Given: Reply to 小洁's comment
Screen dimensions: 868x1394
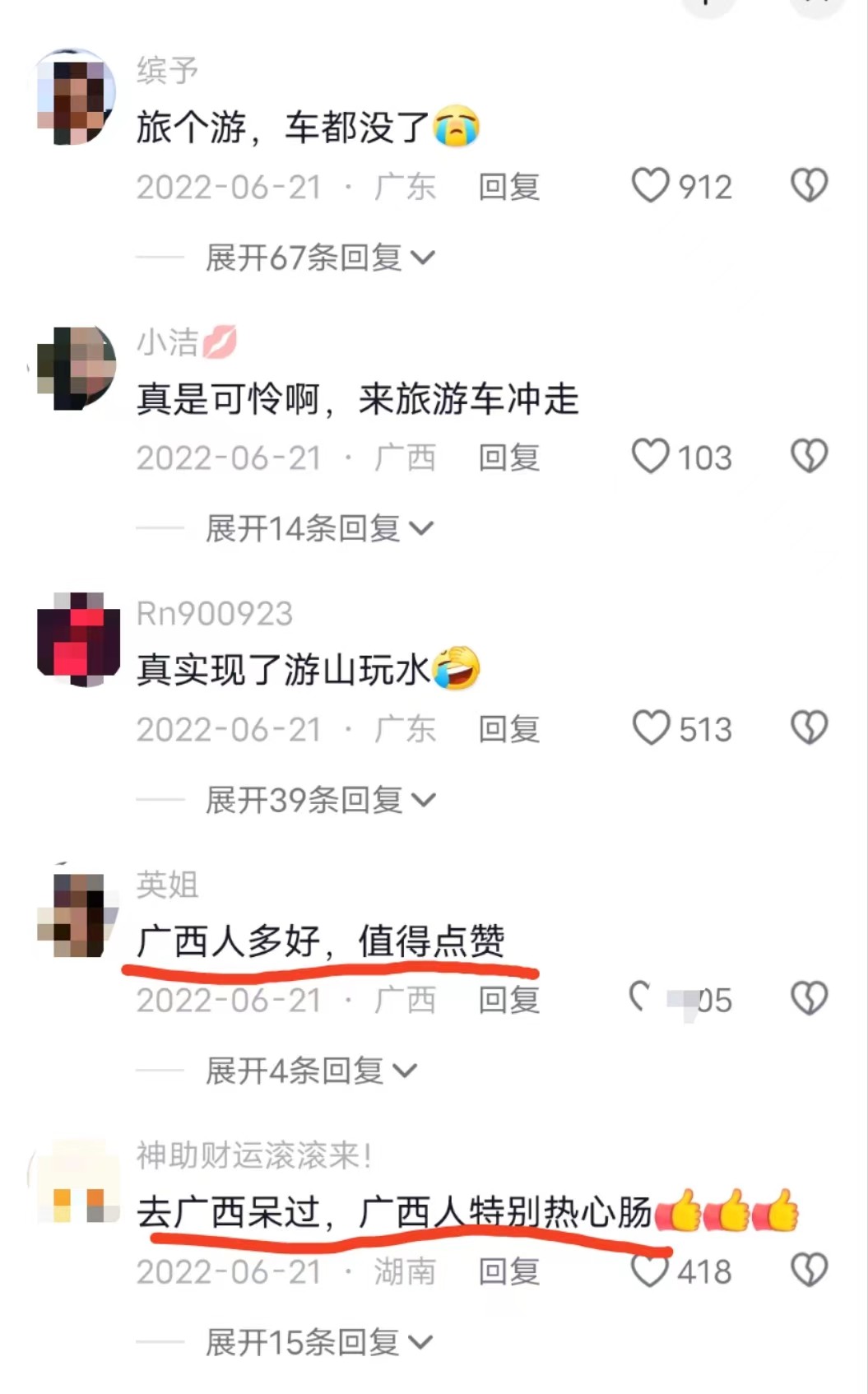Looking at the screenshot, I should [x=509, y=458].
